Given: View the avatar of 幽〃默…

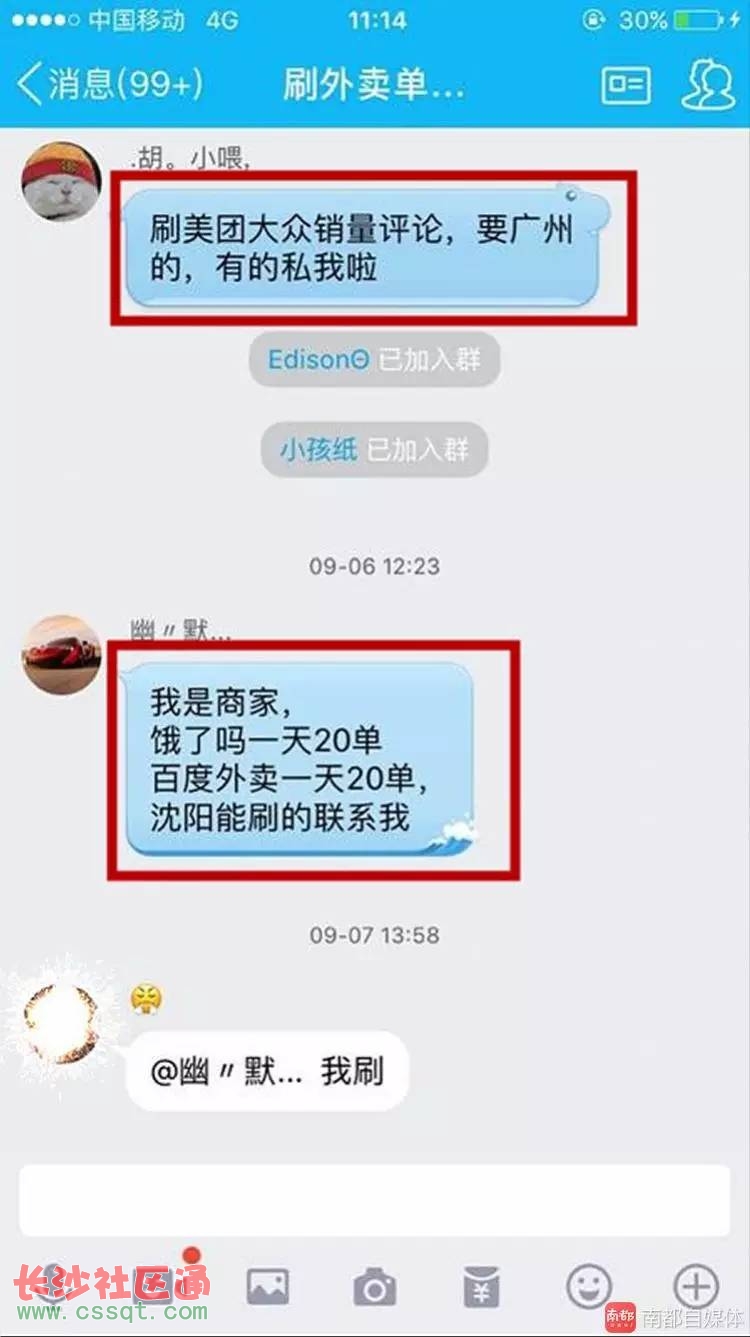Looking at the screenshot, I should (62, 655).
